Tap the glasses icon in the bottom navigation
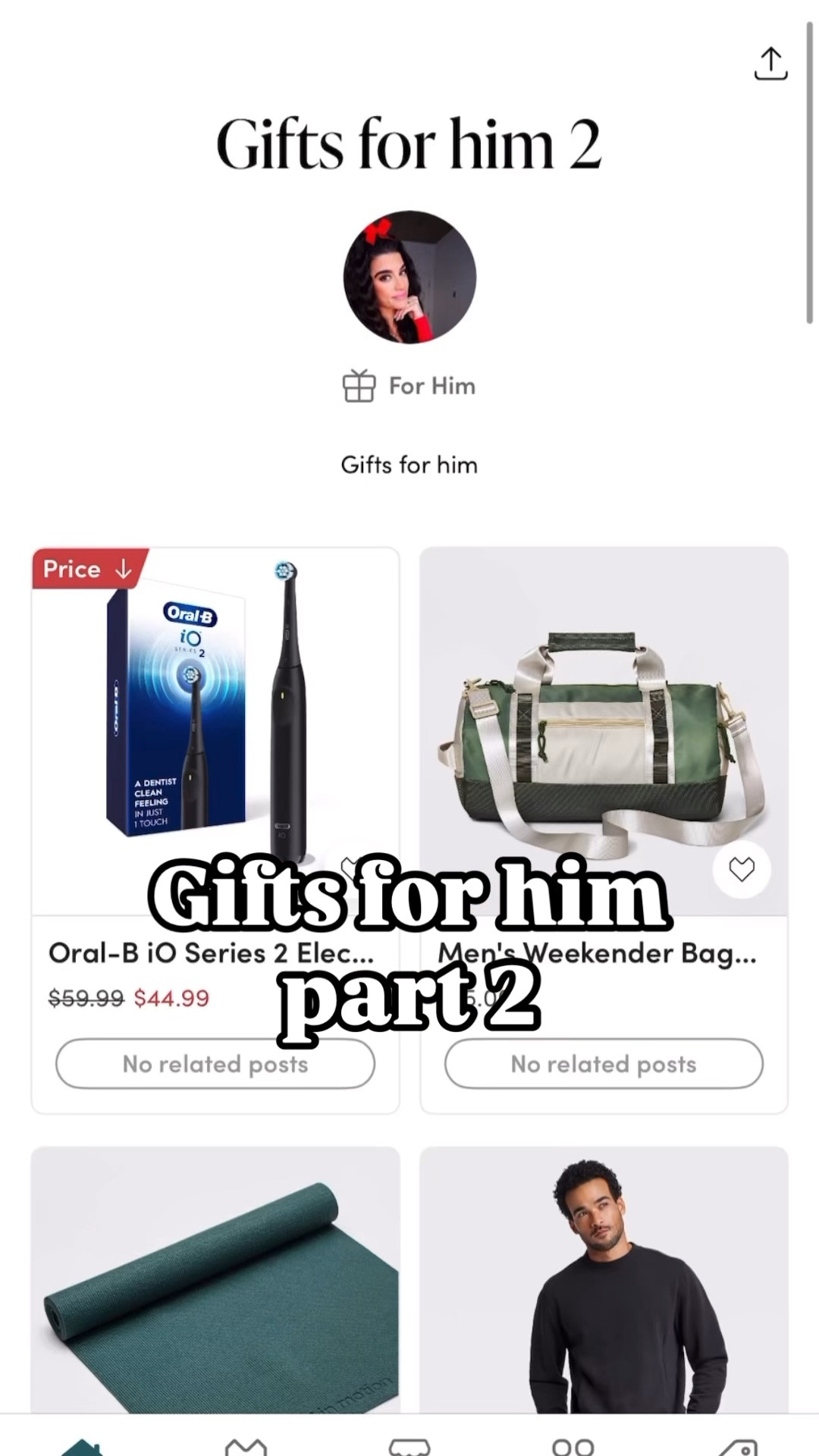Viewport: 819px width, 1456px height. (x=573, y=1445)
